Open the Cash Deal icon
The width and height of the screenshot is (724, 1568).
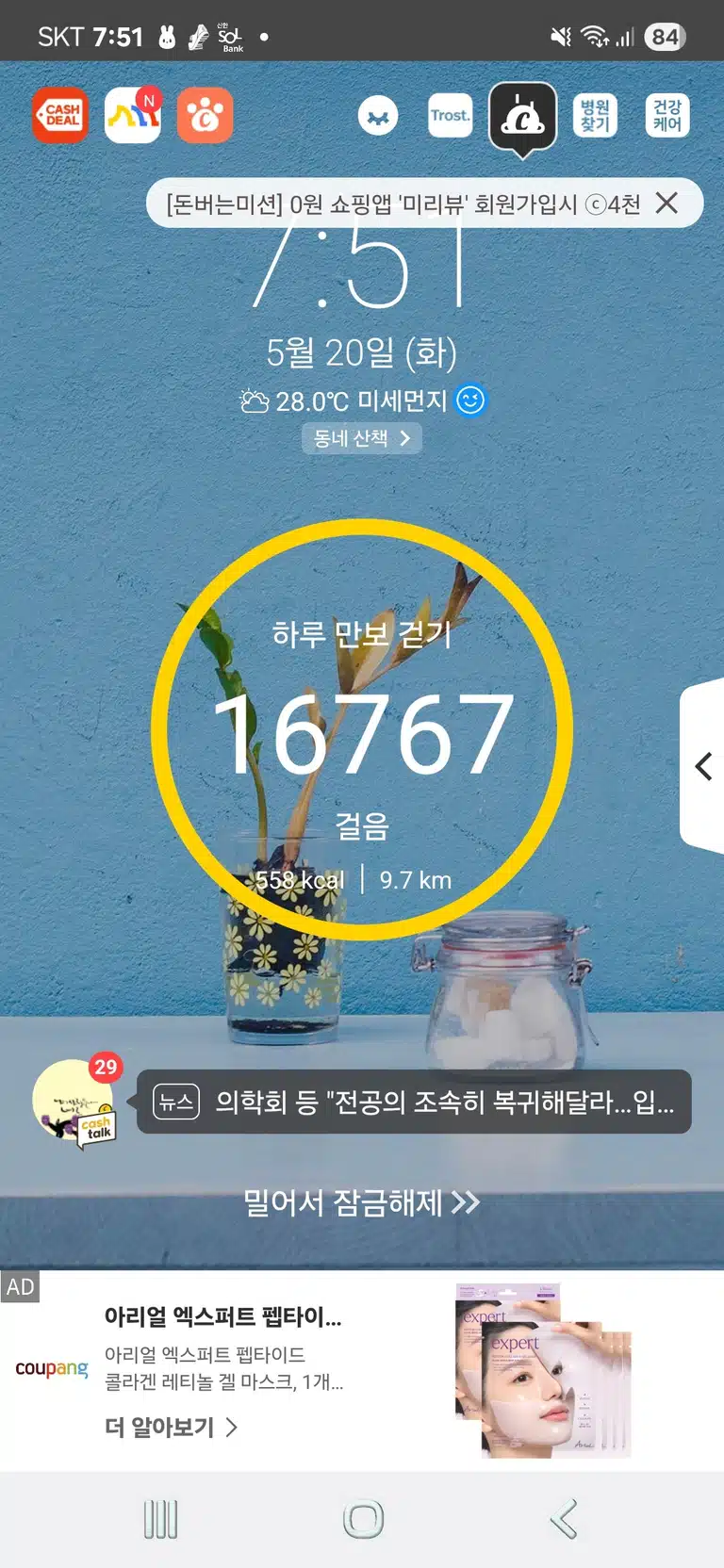coord(59,116)
